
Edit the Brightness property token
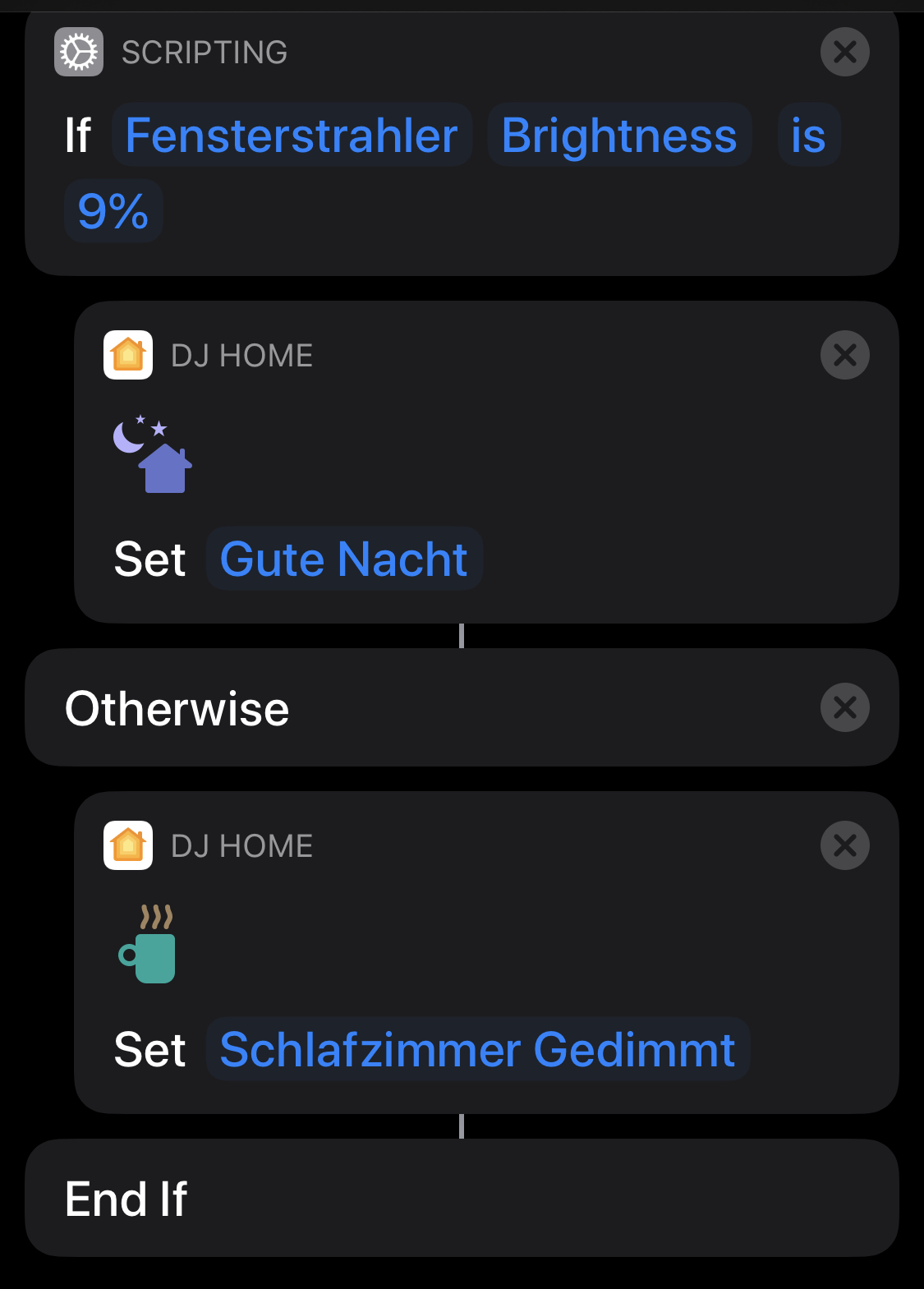(x=619, y=136)
